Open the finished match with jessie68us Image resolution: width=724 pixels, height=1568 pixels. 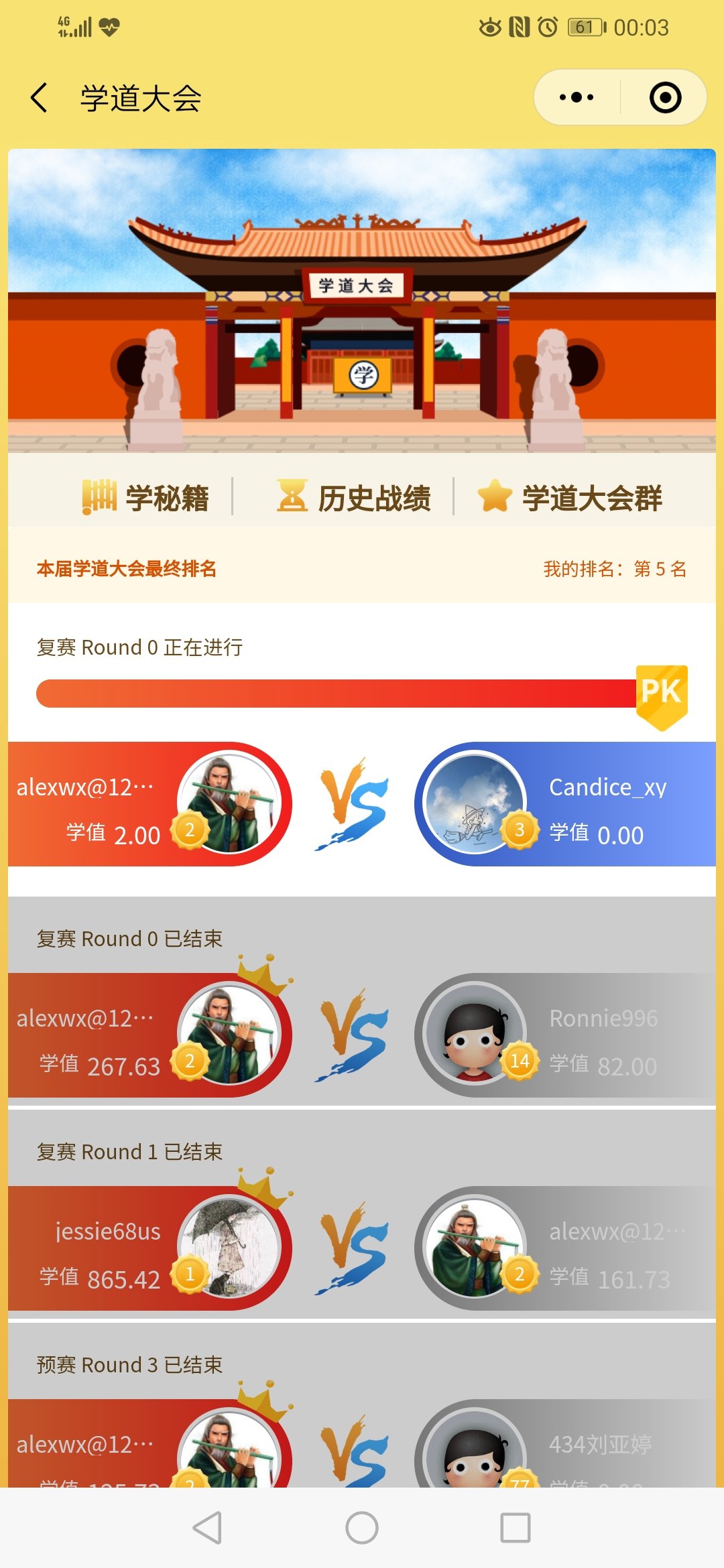(362, 1248)
